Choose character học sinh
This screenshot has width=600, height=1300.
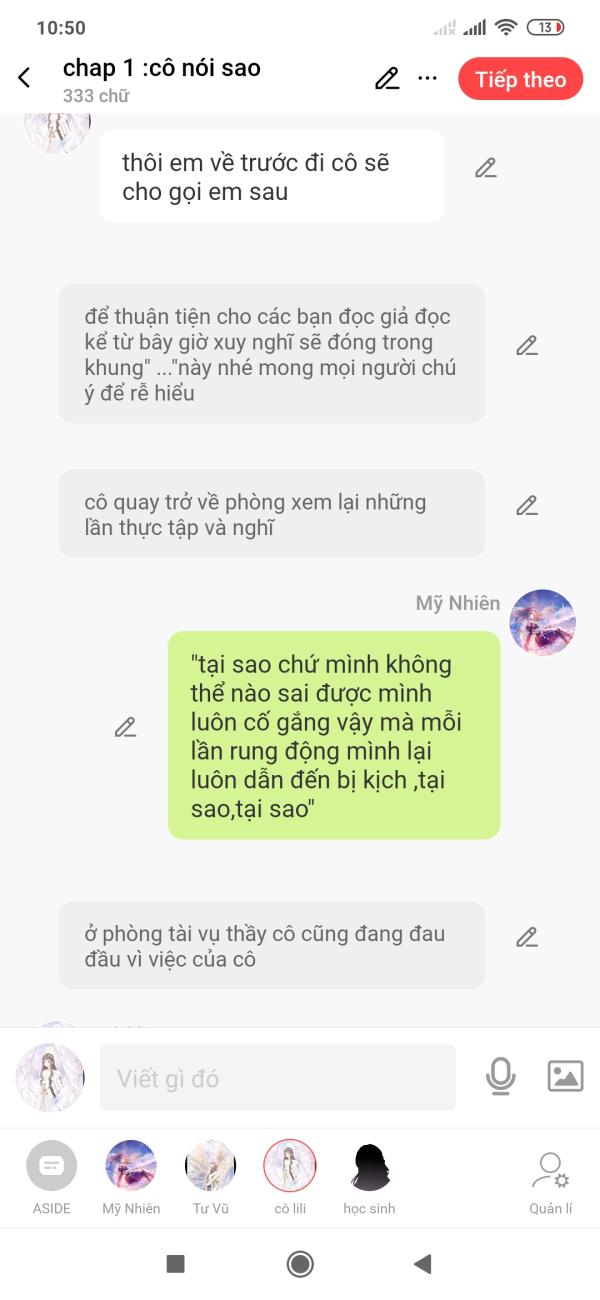(369, 1178)
